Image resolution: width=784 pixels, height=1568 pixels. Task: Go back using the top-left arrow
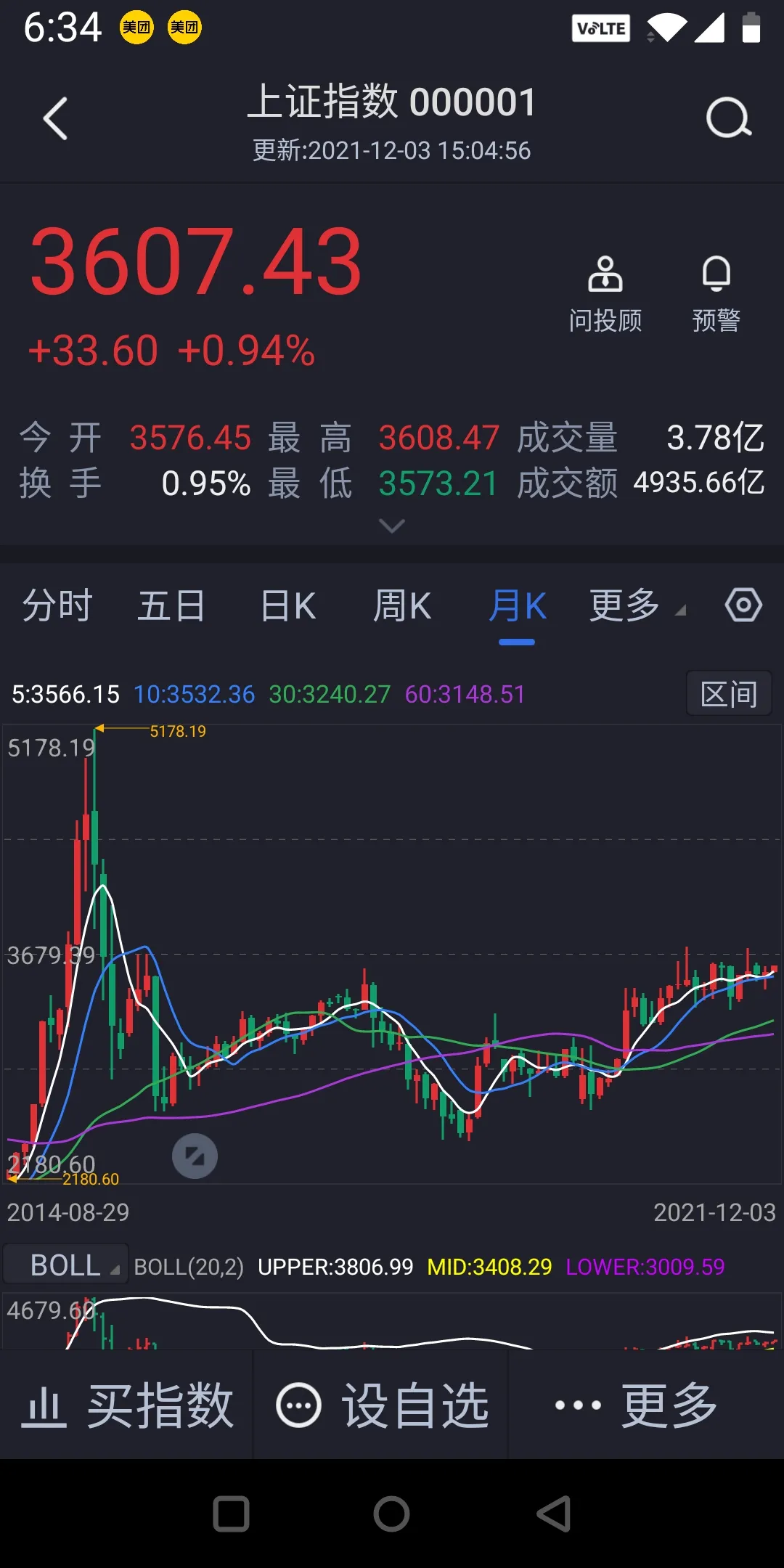point(55,118)
